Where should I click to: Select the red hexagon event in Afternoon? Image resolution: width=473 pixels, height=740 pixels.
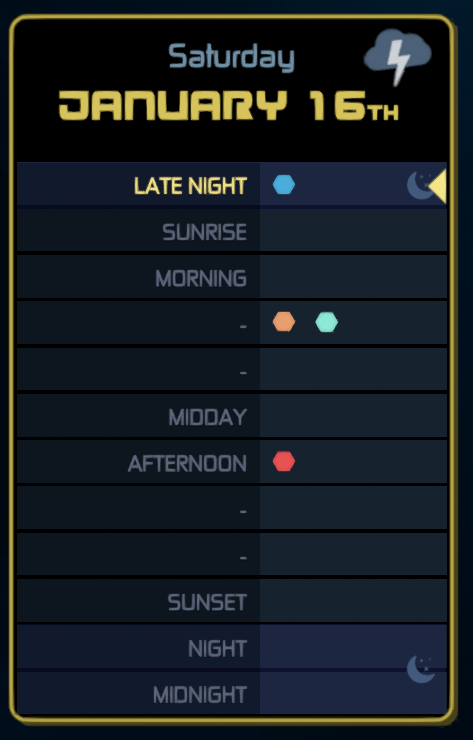[284, 462]
